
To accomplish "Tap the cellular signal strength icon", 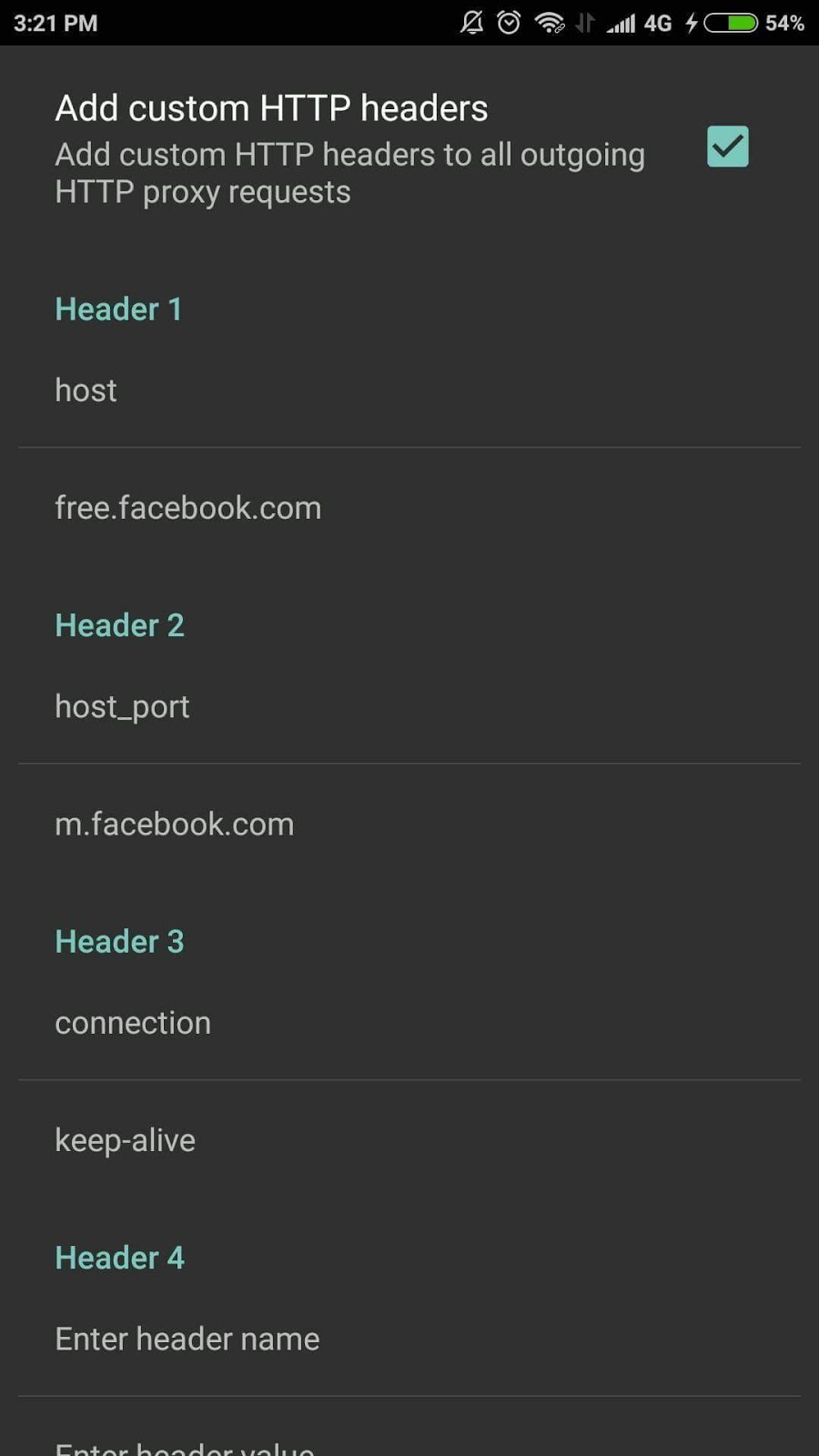I will coord(622,22).
